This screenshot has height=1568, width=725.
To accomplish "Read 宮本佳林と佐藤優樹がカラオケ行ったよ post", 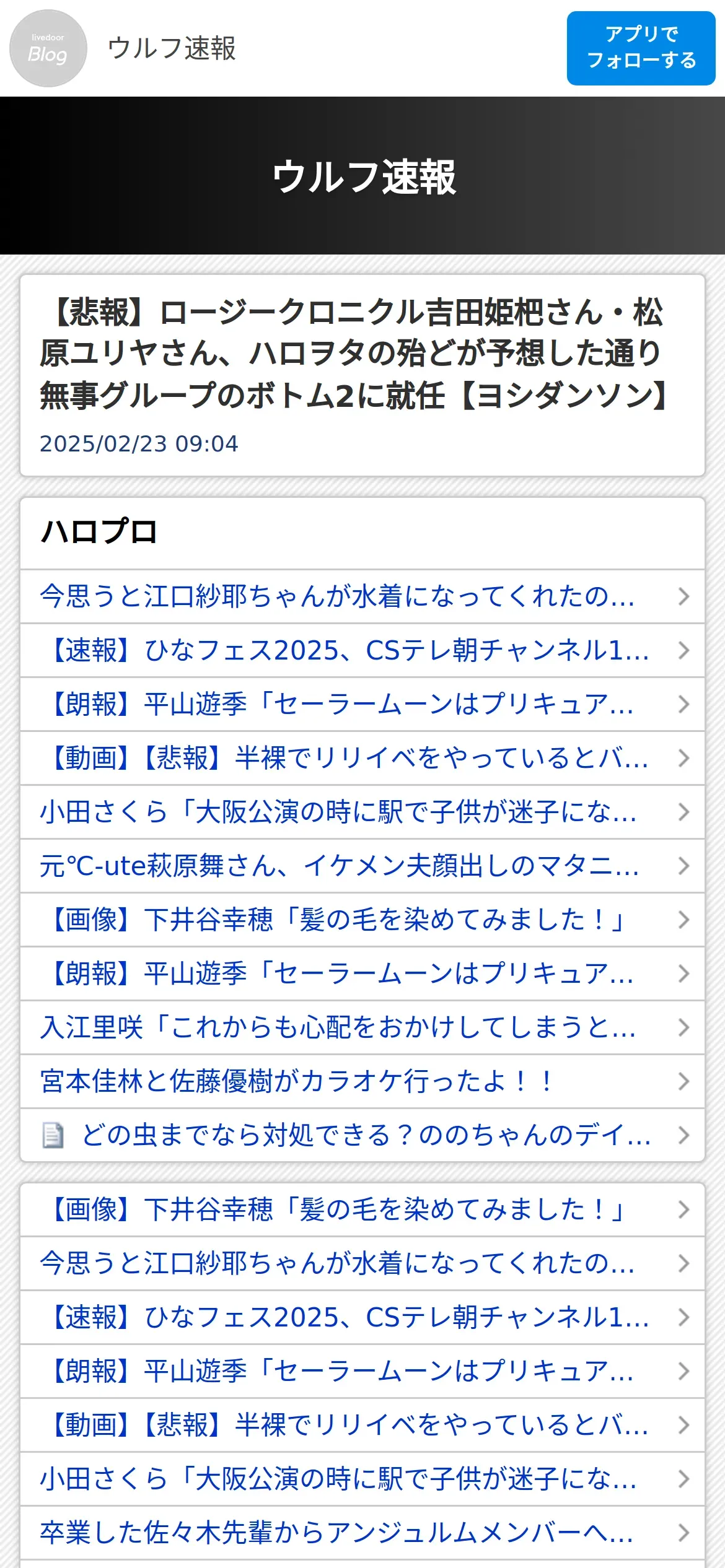I will (x=362, y=1081).
